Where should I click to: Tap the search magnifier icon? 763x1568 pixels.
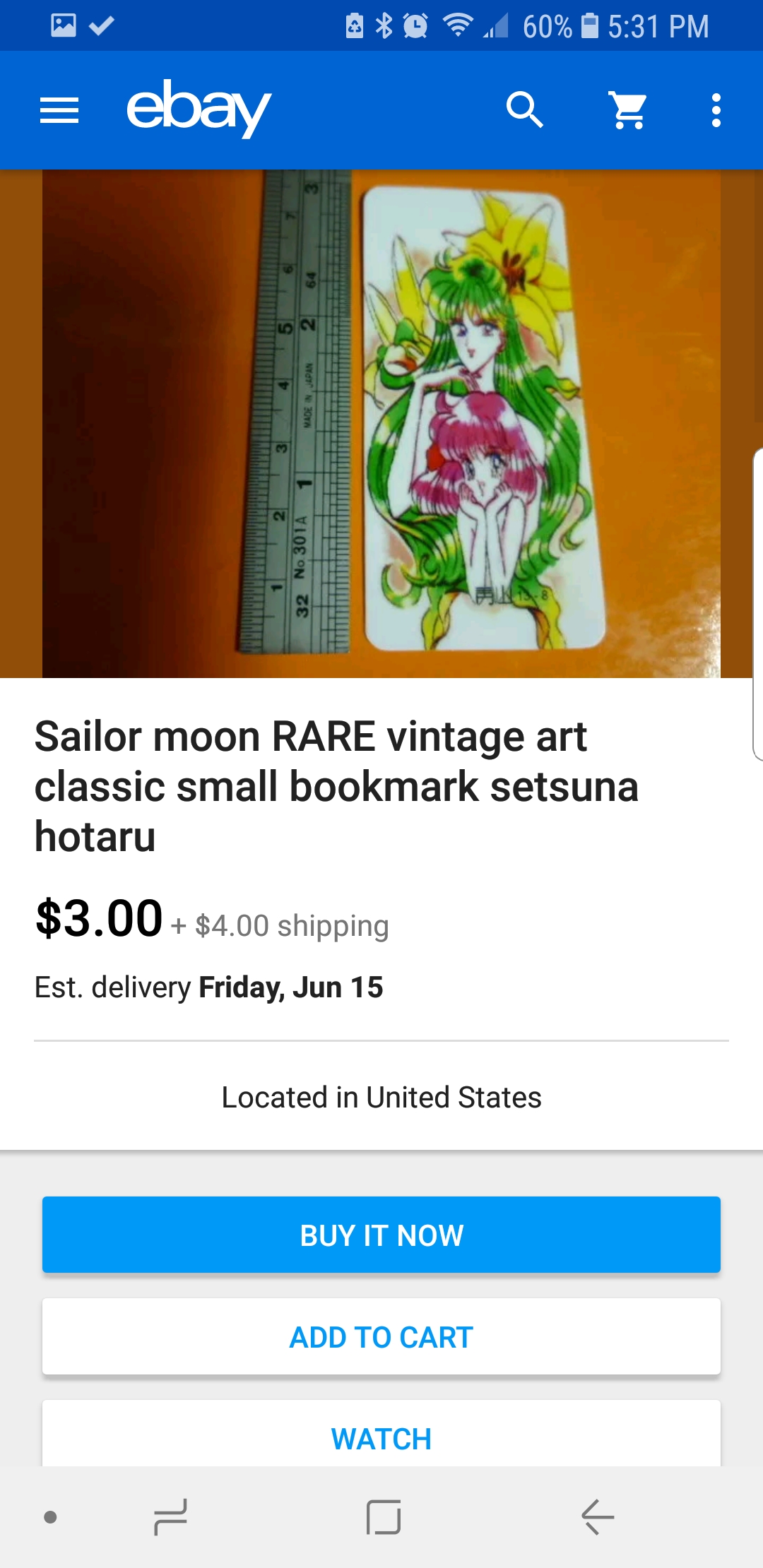[x=525, y=110]
